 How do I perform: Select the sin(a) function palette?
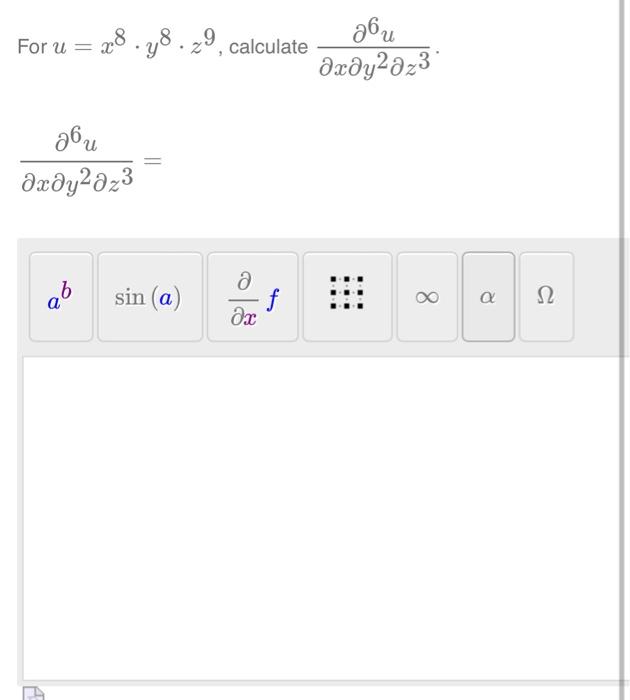coord(149,297)
